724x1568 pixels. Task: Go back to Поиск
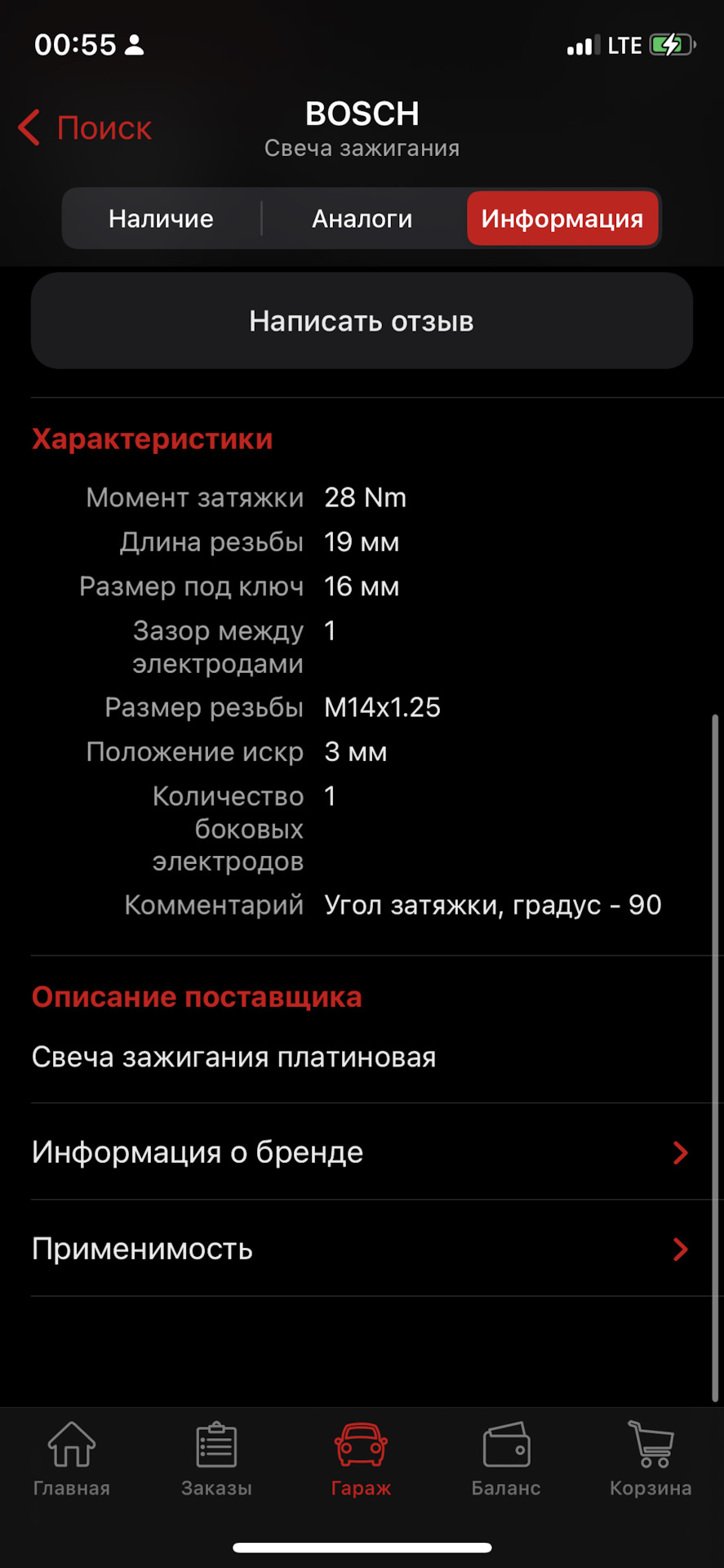coord(85,128)
